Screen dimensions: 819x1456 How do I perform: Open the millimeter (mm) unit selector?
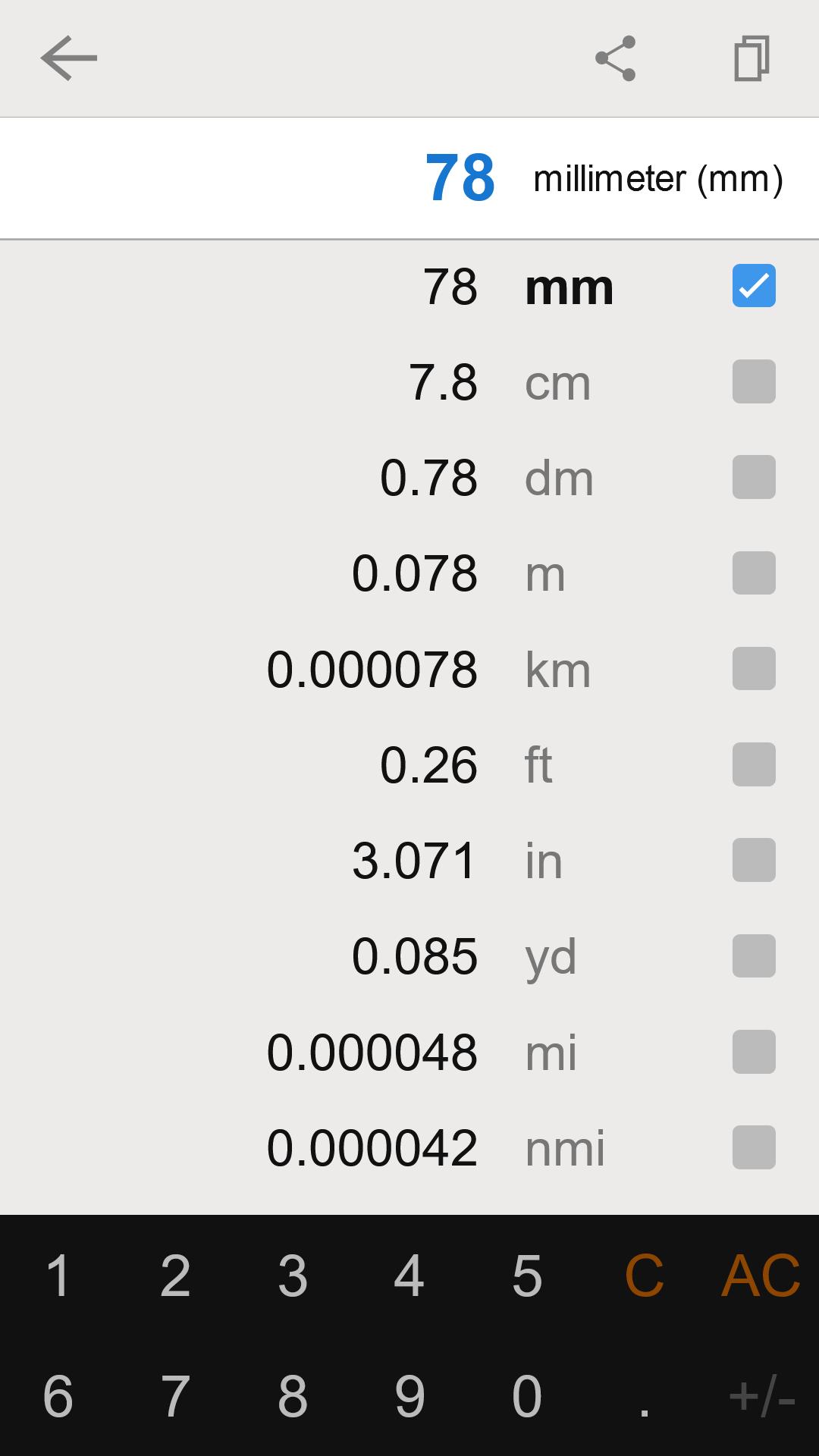(x=657, y=179)
